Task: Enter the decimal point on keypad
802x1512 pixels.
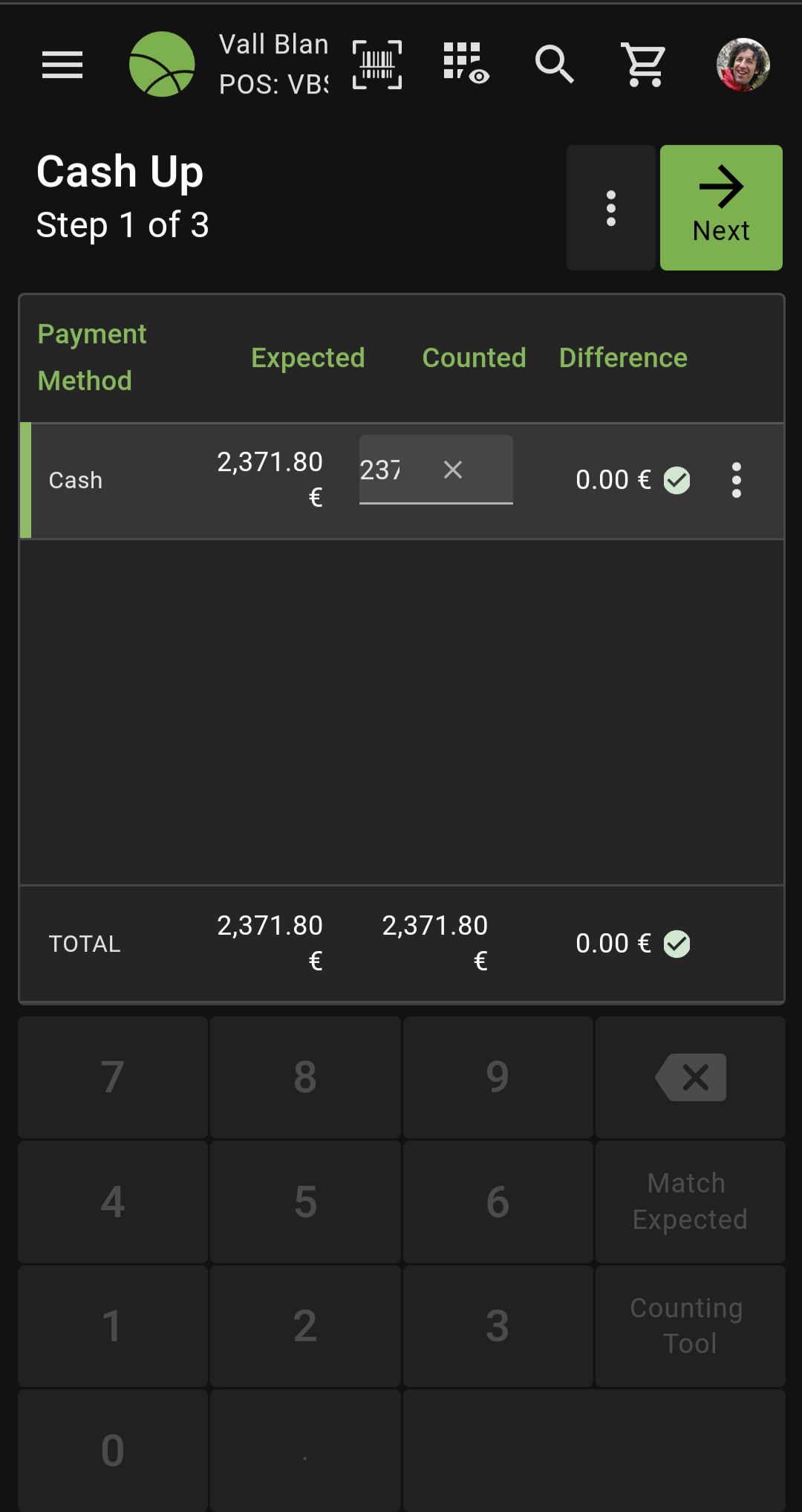Action: [305, 1450]
